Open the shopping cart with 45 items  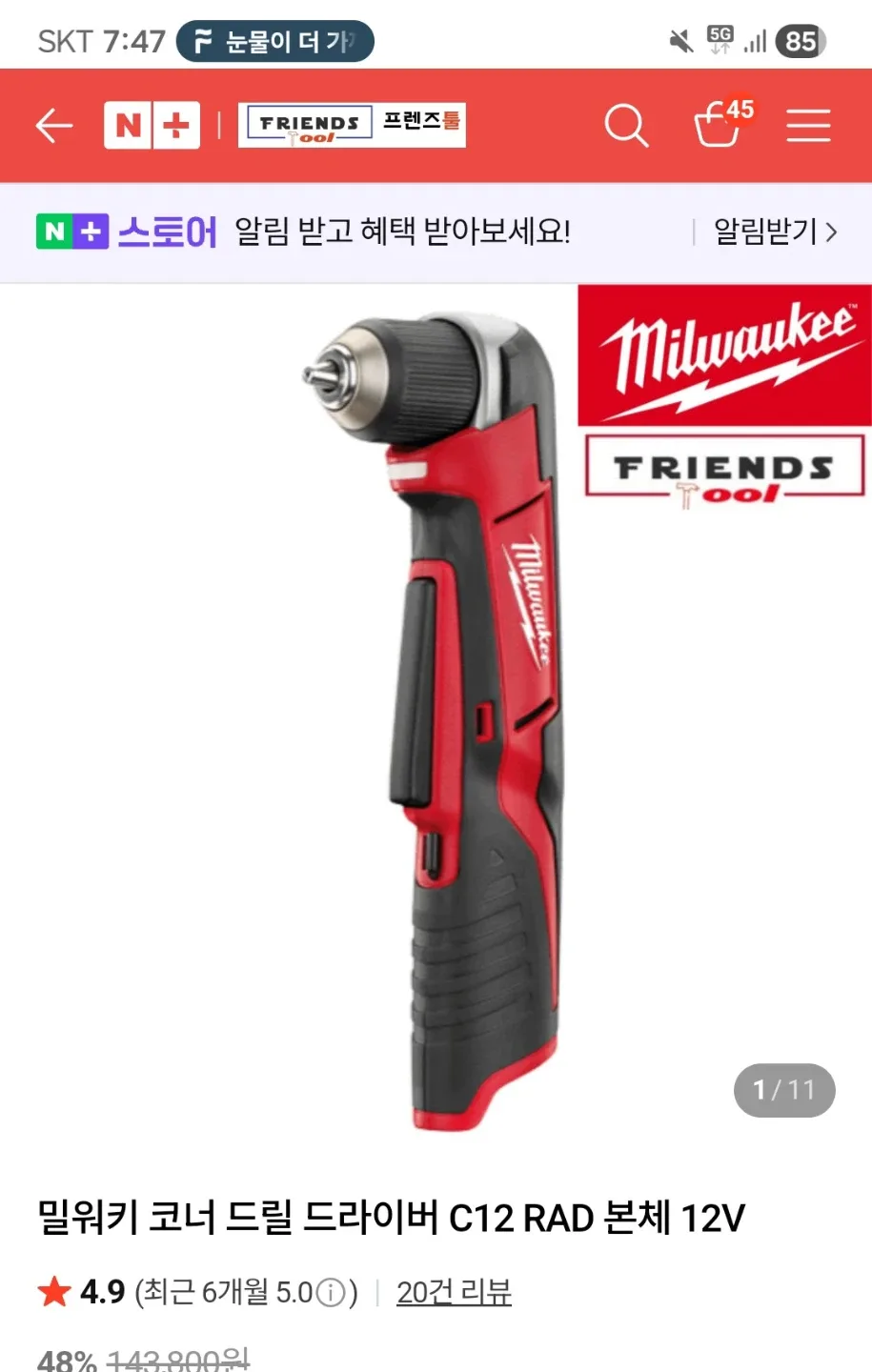pos(720,125)
